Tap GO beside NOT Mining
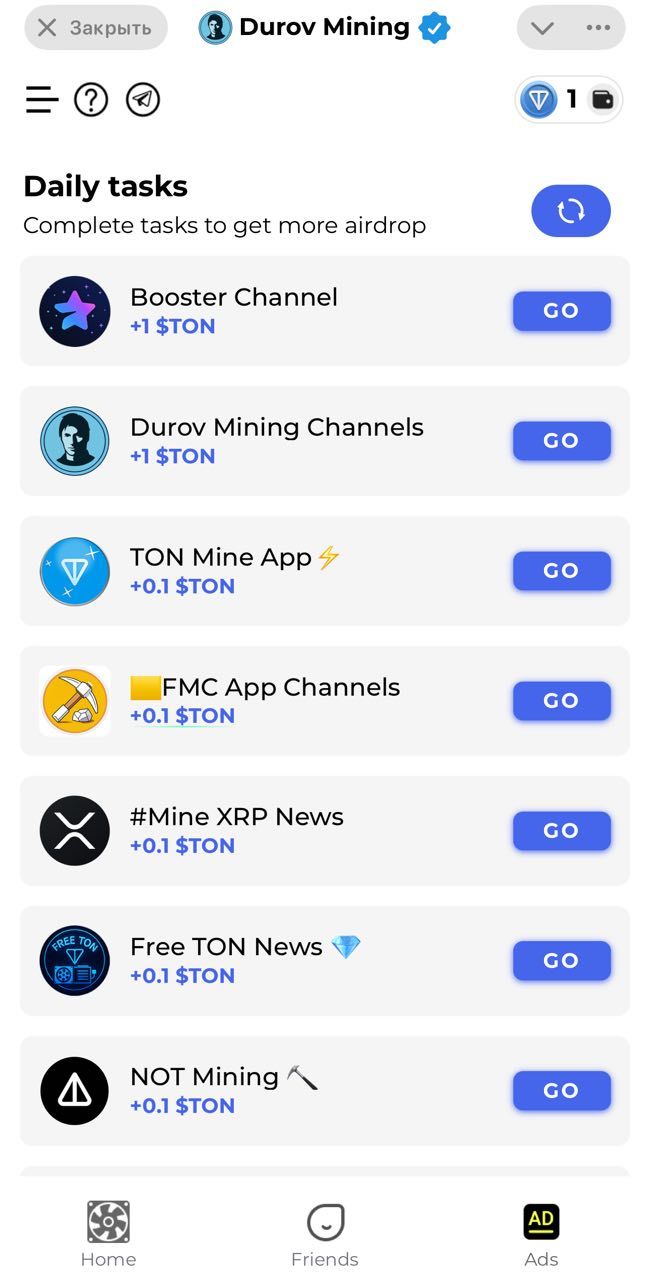The height and width of the screenshot is (1280, 650). [561, 1091]
